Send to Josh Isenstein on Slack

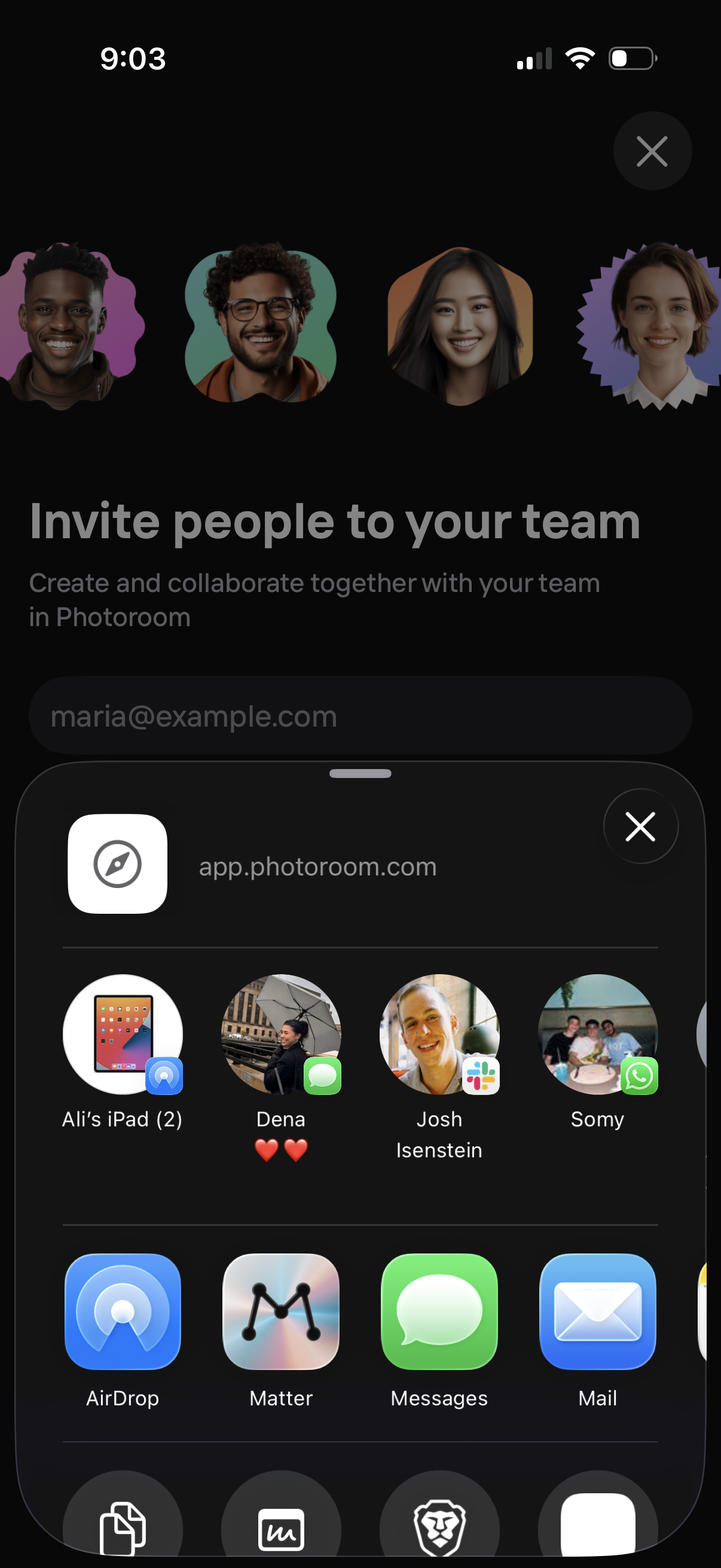point(439,1035)
